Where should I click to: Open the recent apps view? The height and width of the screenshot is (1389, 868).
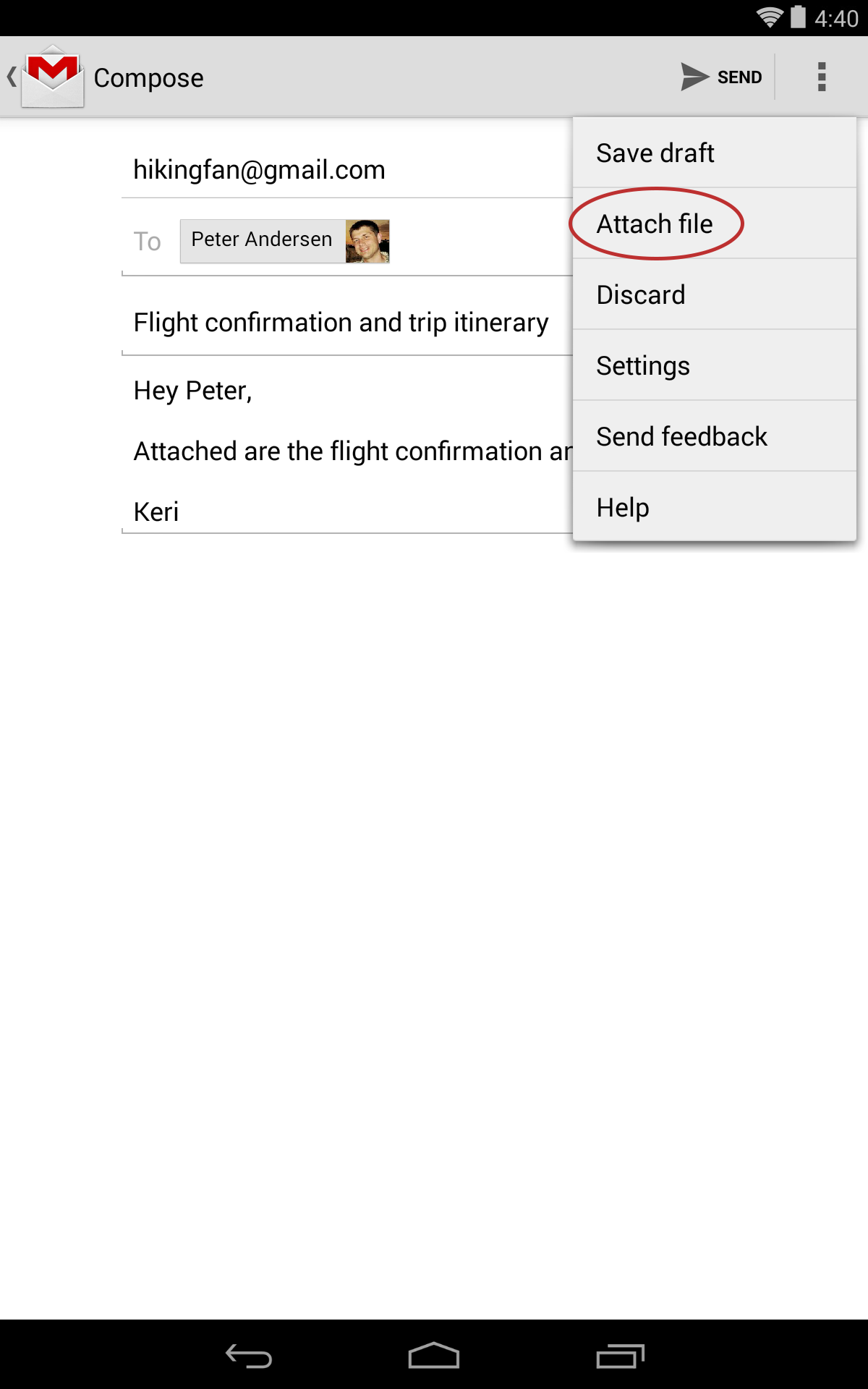coord(620,1355)
